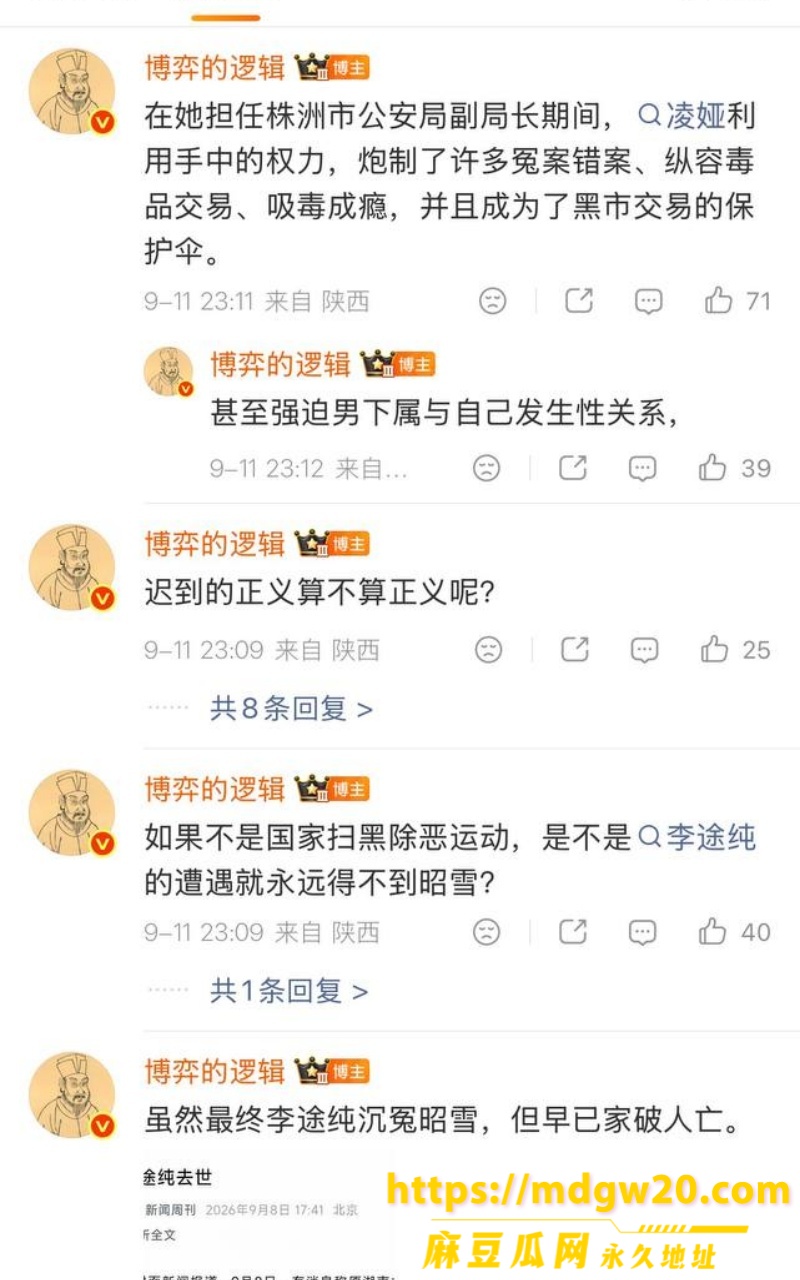Image resolution: width=800 pixels, height=1280 pixels.
Task: Open search link 李途纯
Action: (x=697, y=837)
